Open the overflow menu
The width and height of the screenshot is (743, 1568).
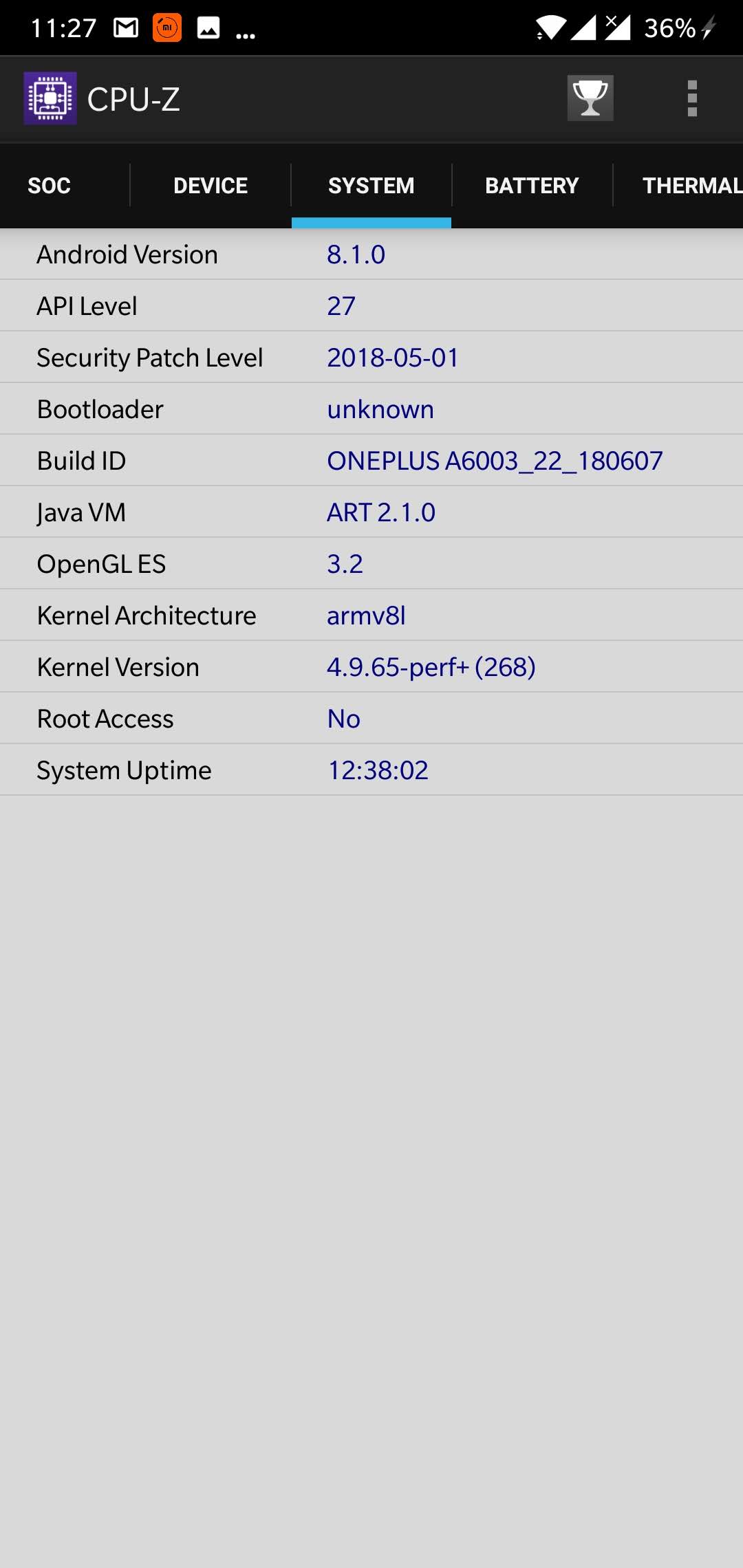[x=692, y=98]
